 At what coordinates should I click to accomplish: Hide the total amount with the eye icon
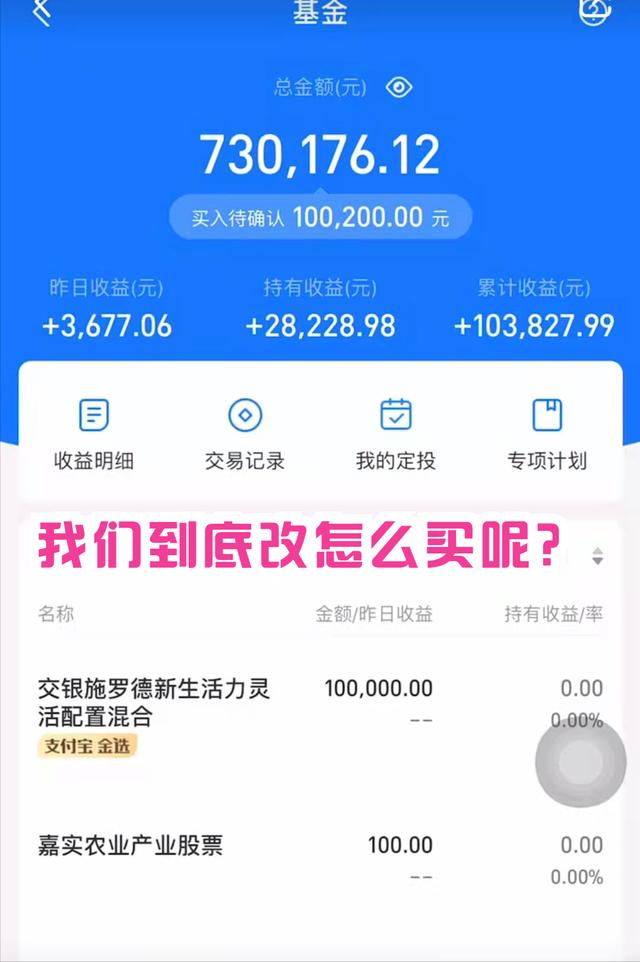(399, 88)
